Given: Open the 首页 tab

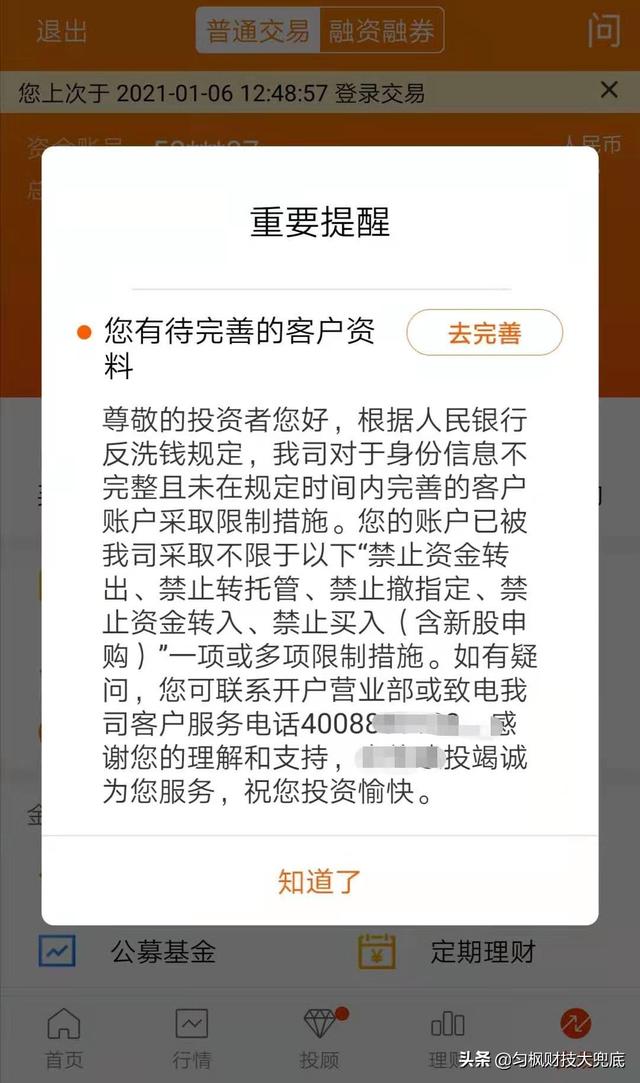Looking at the screenshot, I should 64,1038.
